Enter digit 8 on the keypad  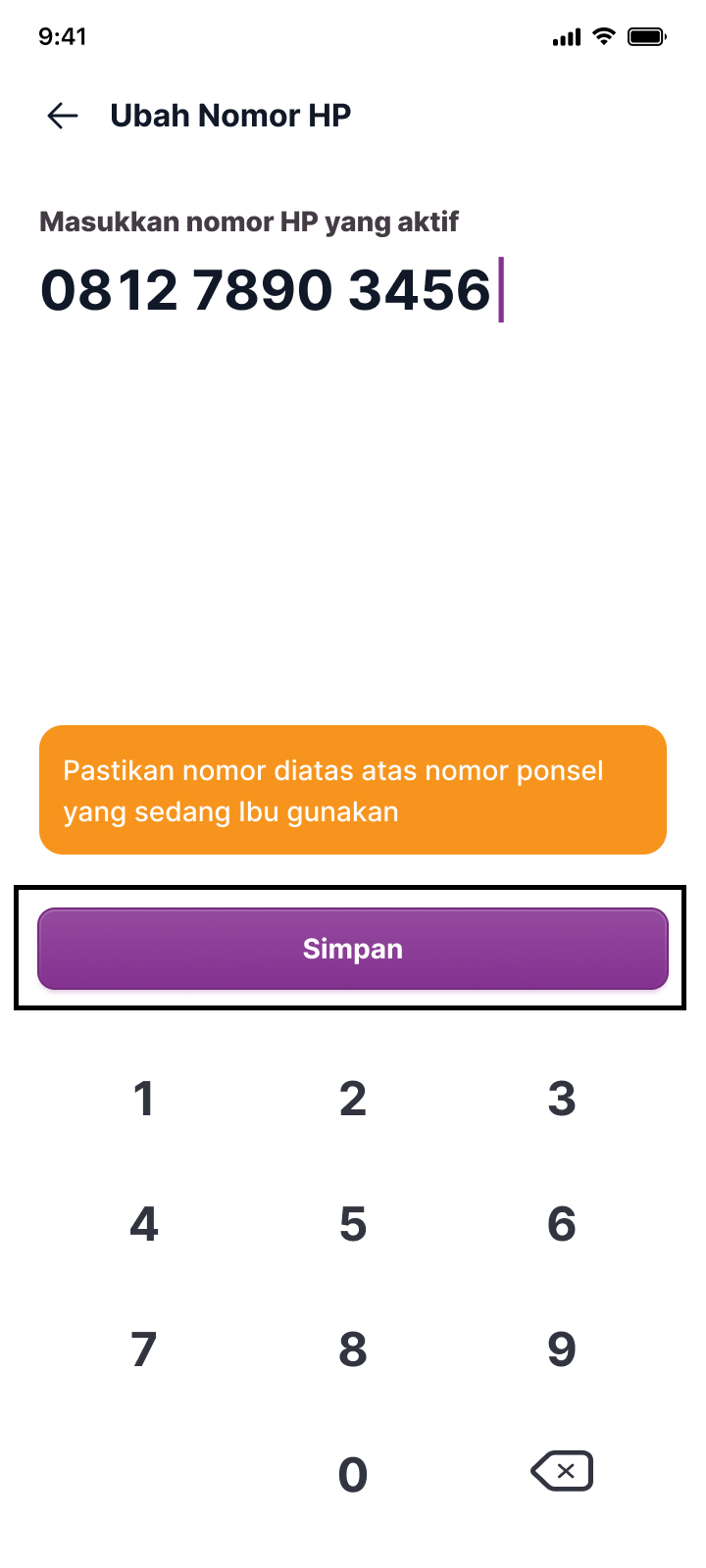pos(353,1349)
